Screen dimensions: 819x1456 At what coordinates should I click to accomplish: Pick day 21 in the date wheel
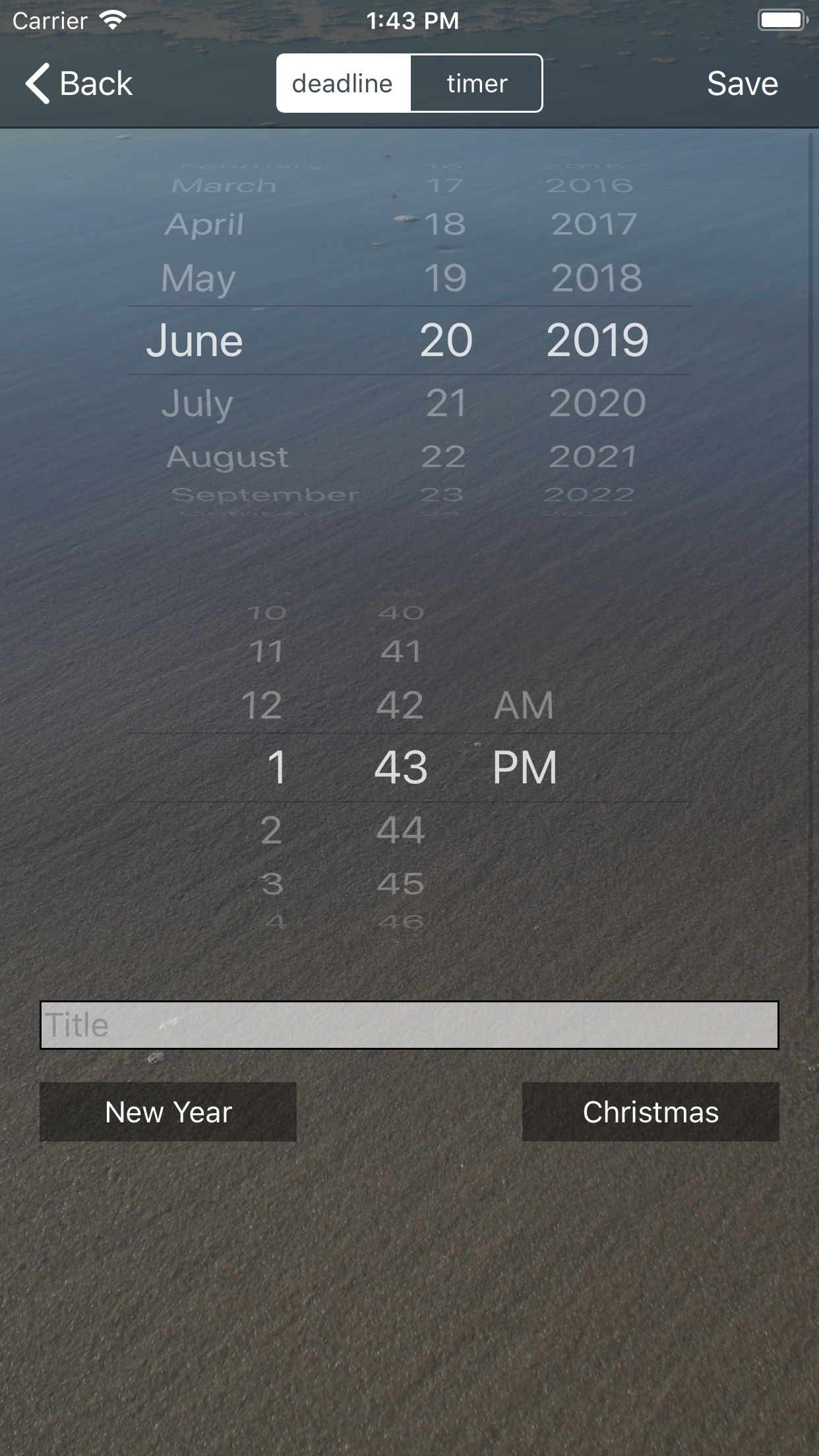tap(446, 403)
